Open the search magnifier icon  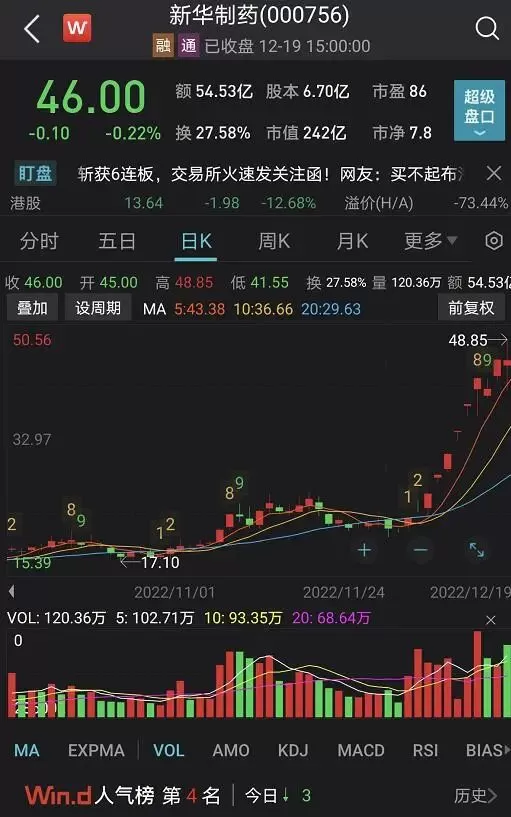coord(487,28)
